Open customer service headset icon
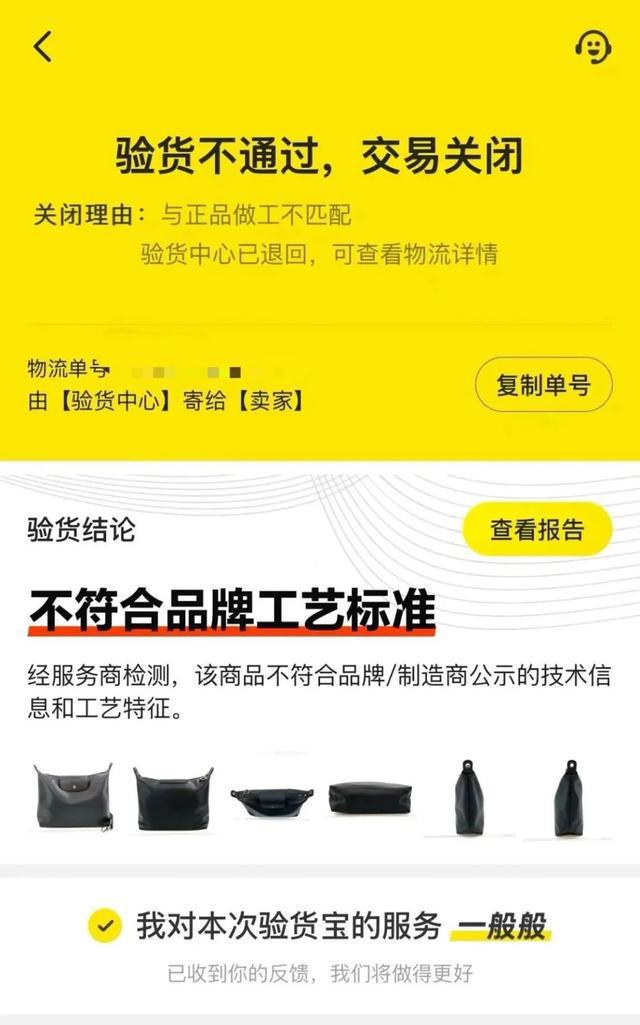Screen dimensions: 640x1025 pos(592,47)
